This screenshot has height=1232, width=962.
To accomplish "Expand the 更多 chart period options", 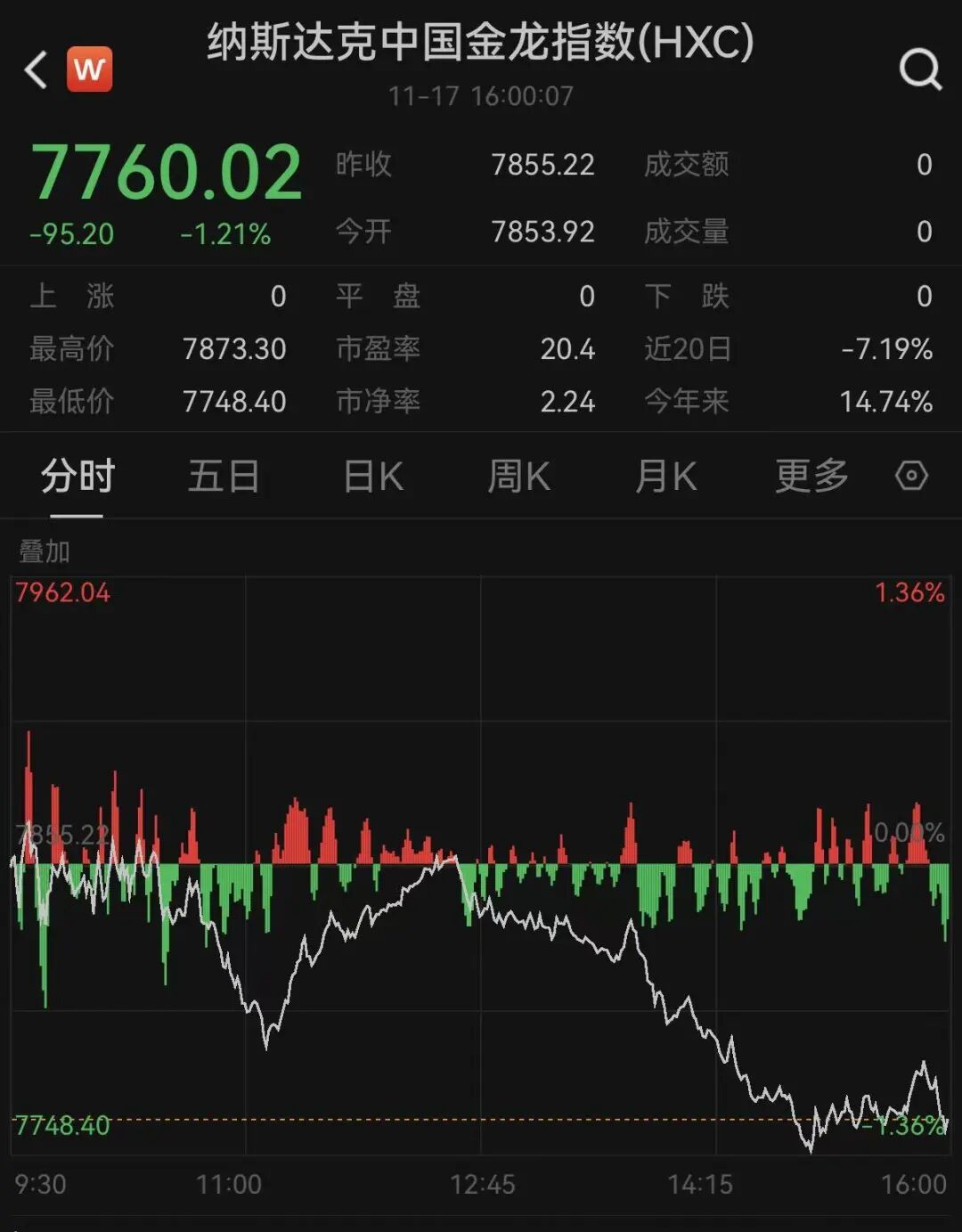I will pos(811,477).
